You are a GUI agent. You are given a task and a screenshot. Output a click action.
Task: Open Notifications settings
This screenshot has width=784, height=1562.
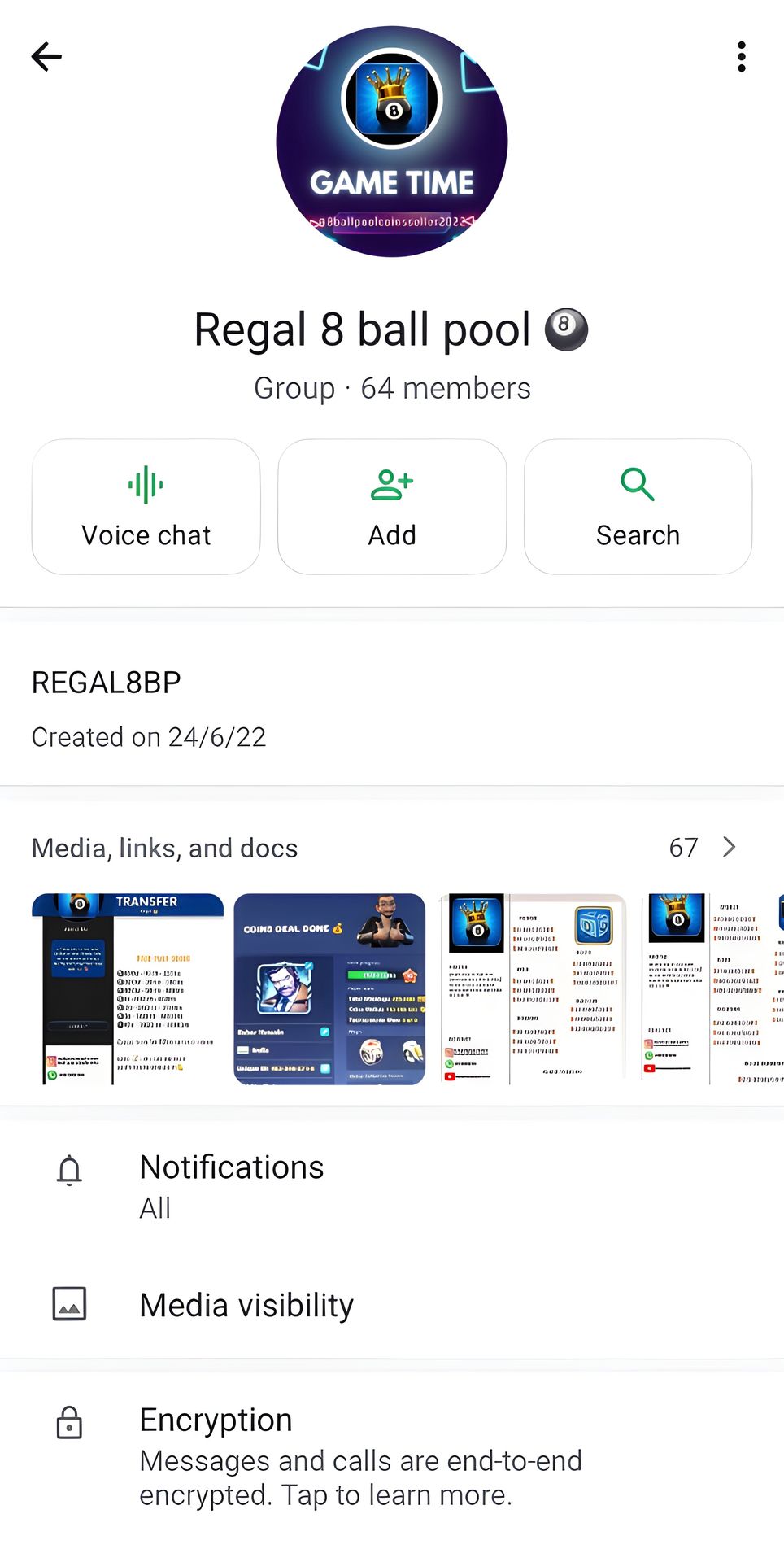pos(232,1186)
